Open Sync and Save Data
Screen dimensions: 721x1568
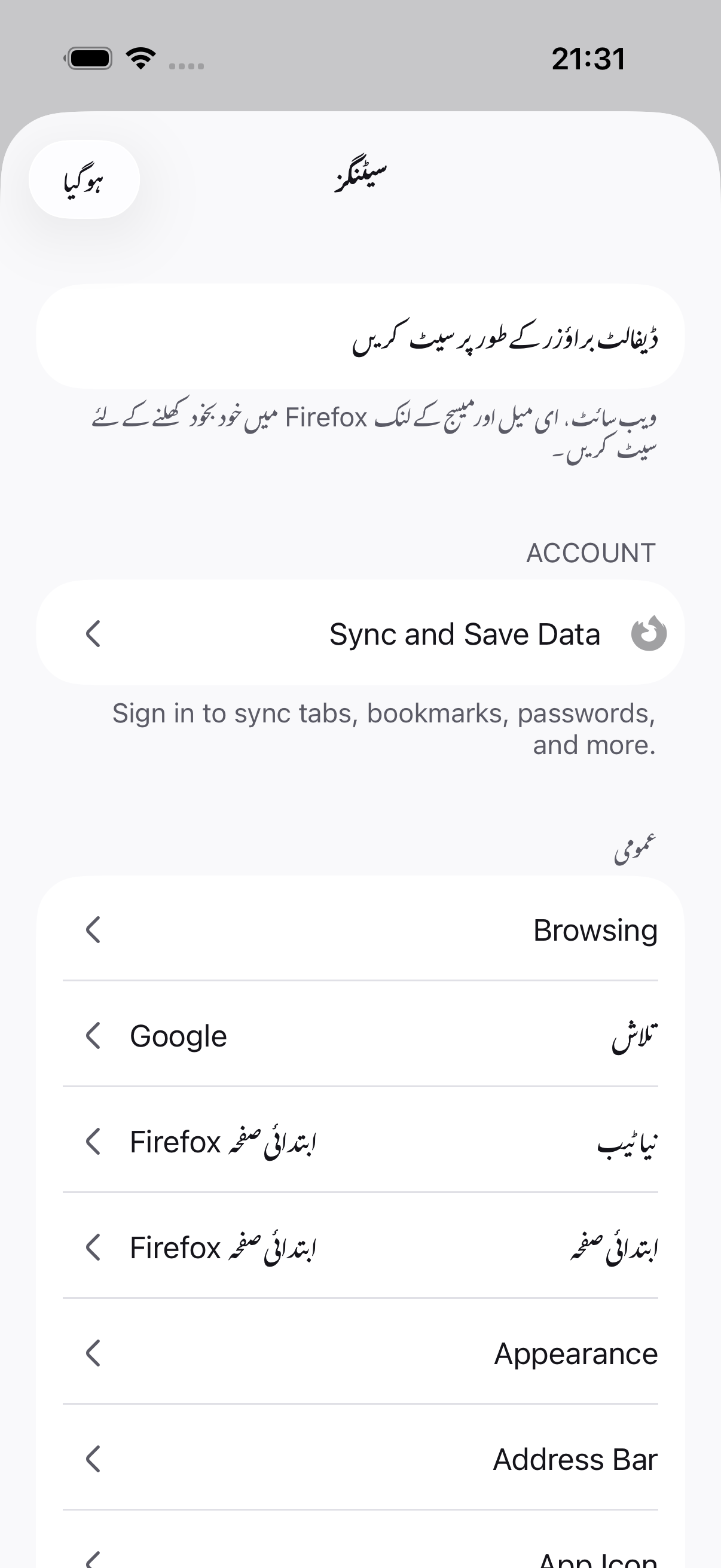click(x=360, y=633)
